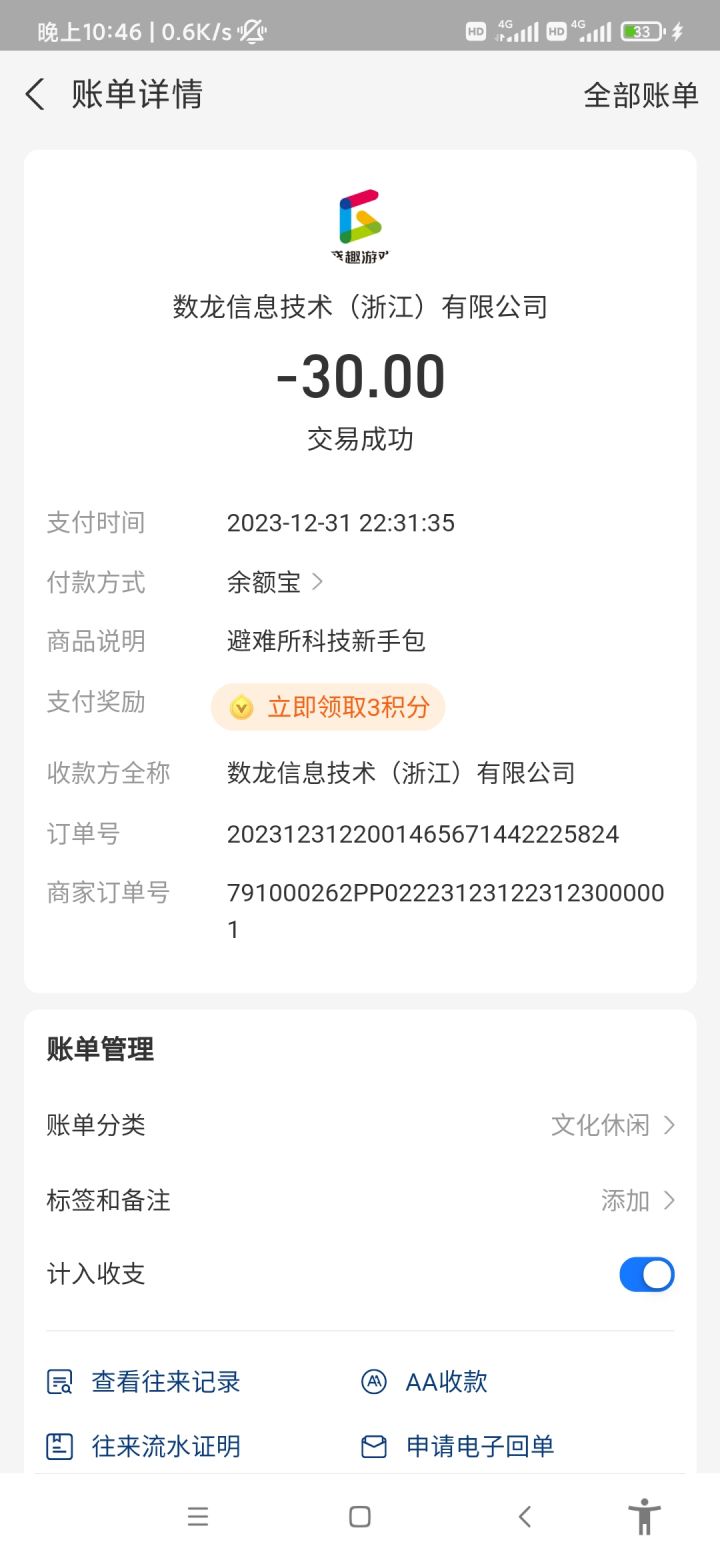Image resolution: width=720 pixels, height=1560 pixels.
Task: Toggle off 计入收支 switch
Action: [647, 1274]
